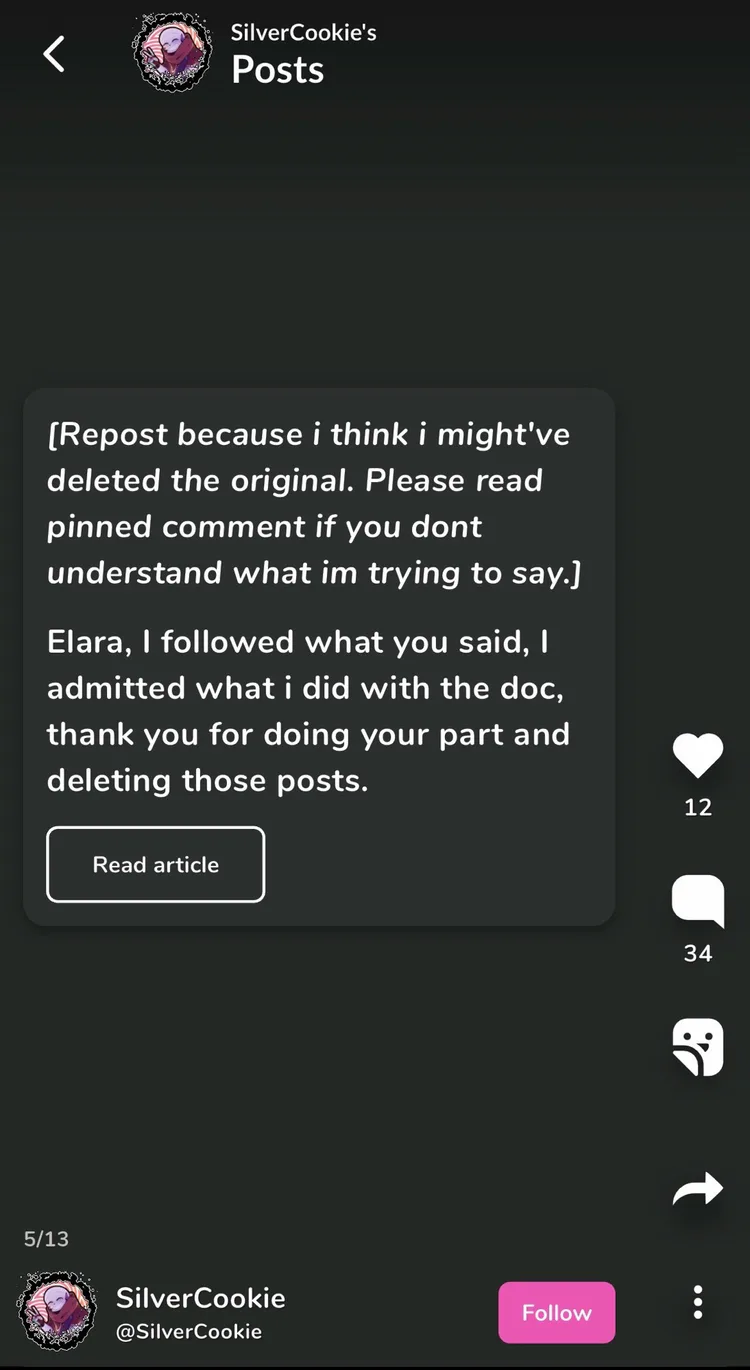Tap the sticker reaction icon
The image size is (750, 1370).
pyautogui.click(x=698, y=1046)
